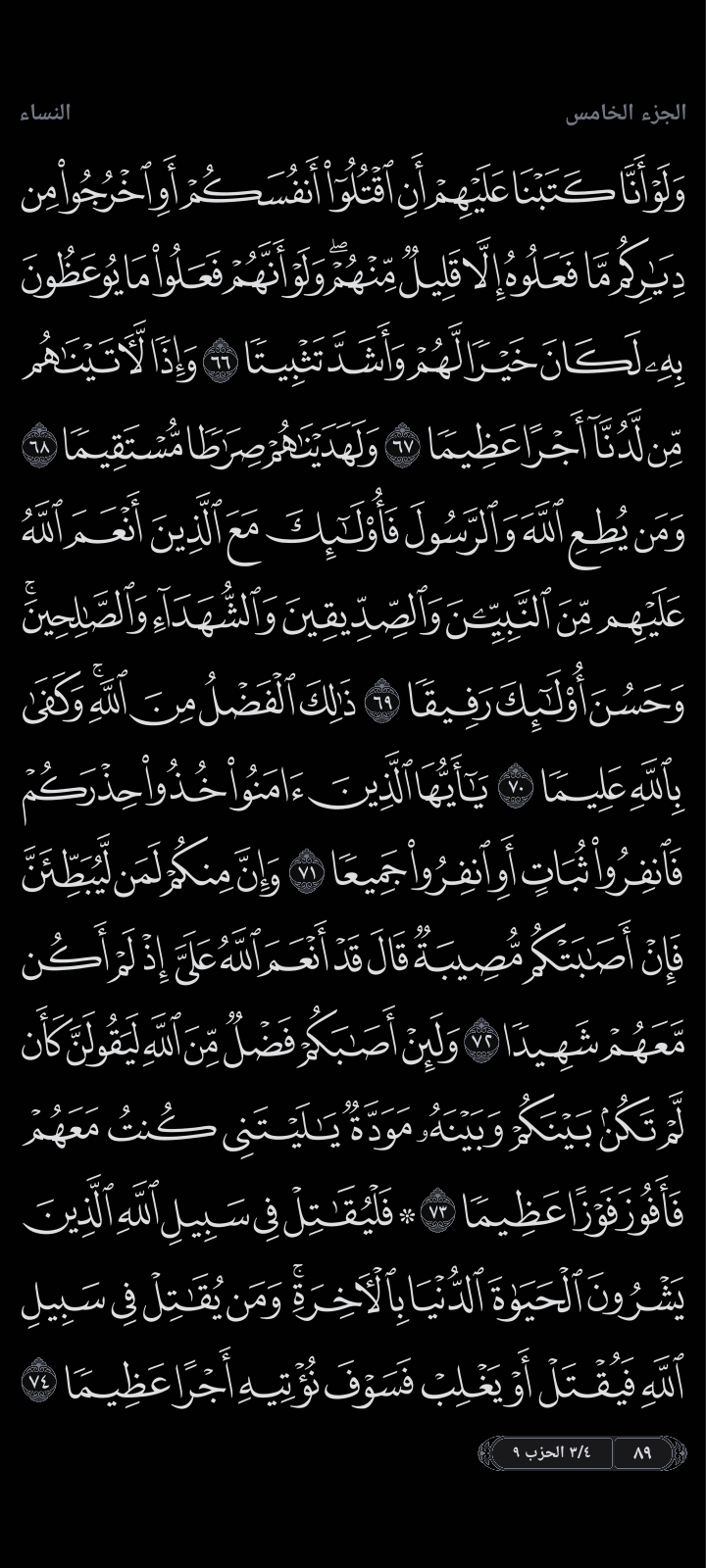Open page number ٨٩ indicator
This screenshot has width=706, height=1568.
tap(643, 1452)
